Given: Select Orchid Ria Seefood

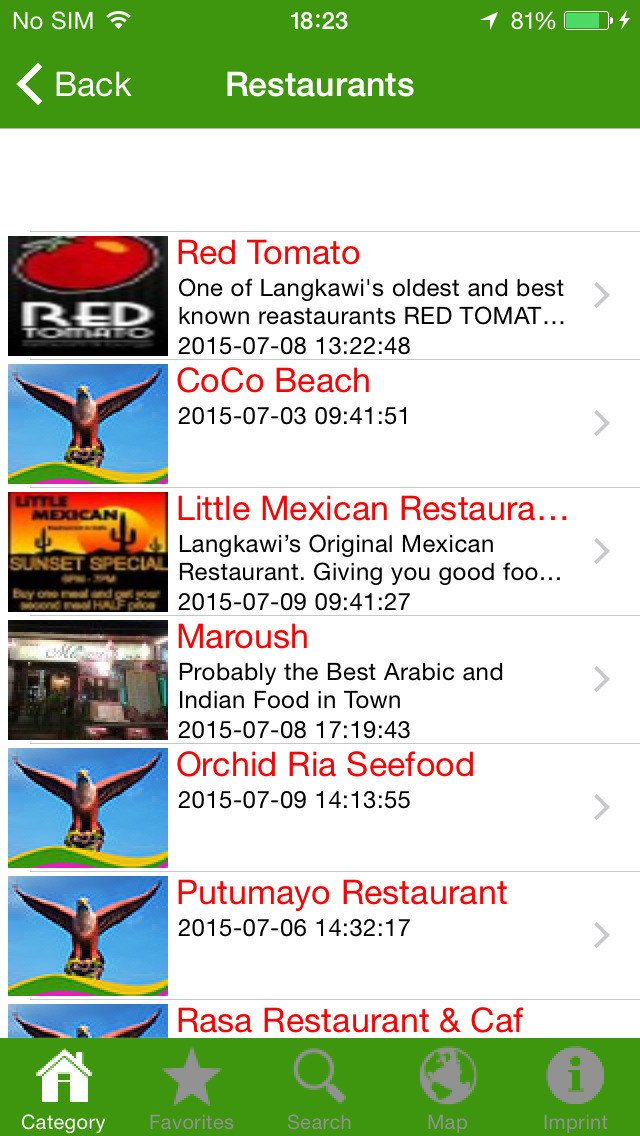Looking at the screenshot, I should (320, 808).
